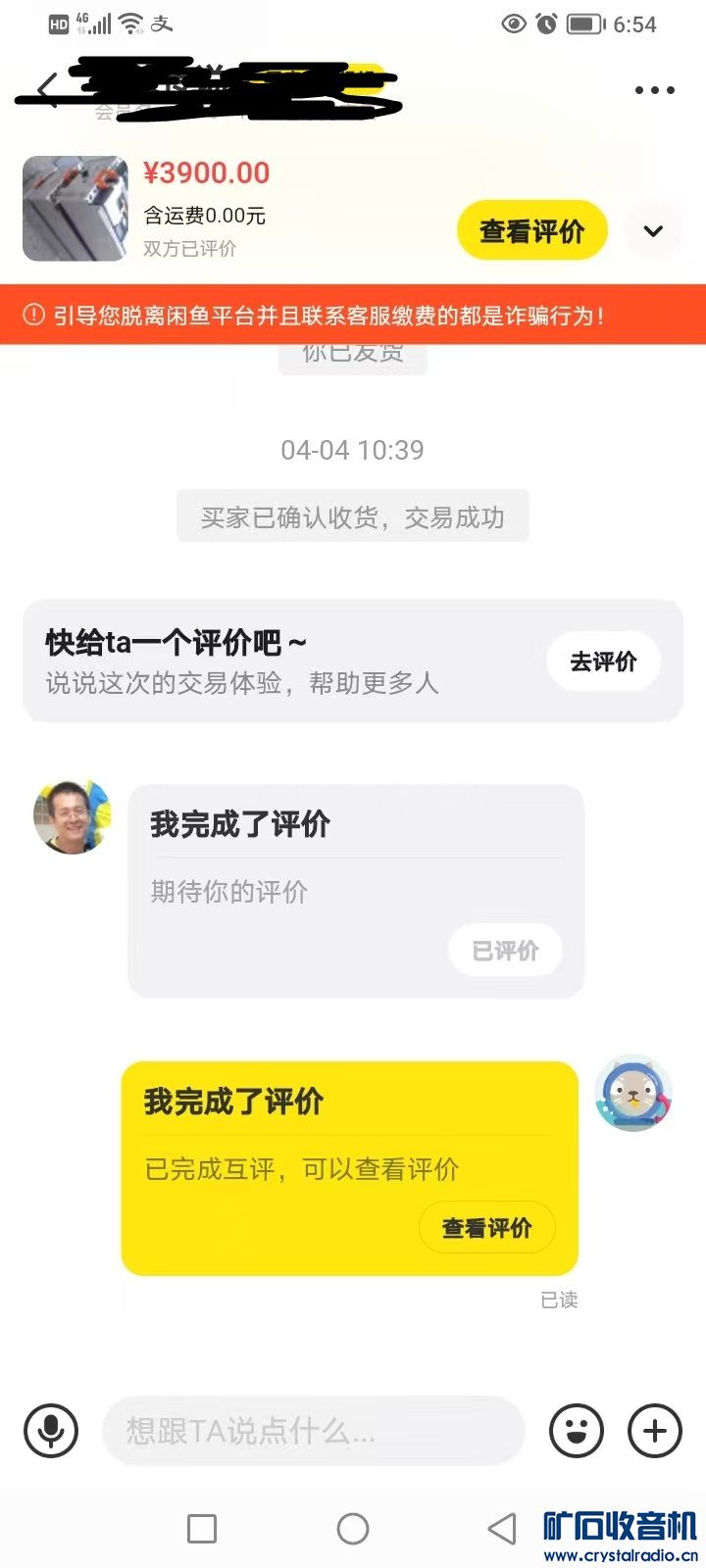706x1568 pixels.
Task: Tap 查看评价 in the yellow message card
Action: tap(487, 1228)
